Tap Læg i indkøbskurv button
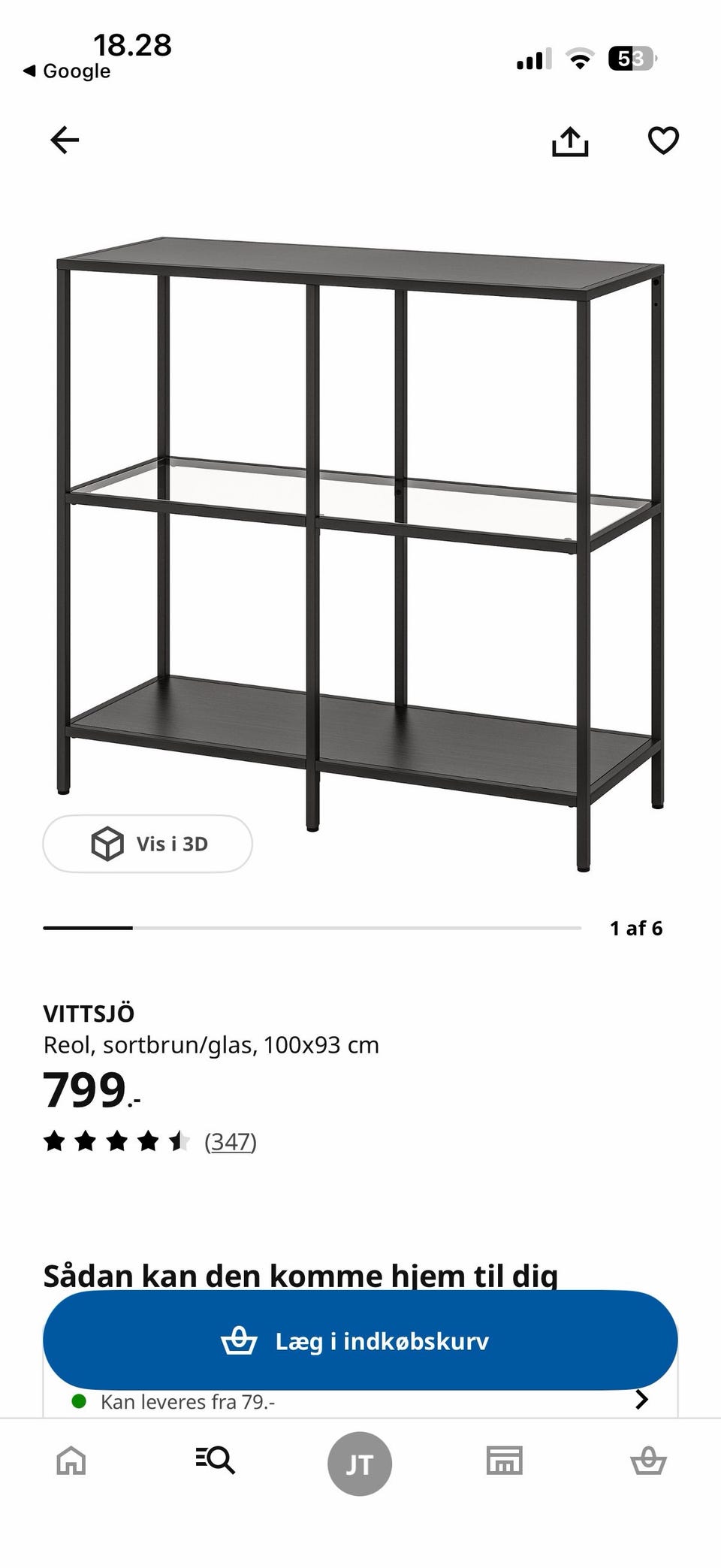This screenshot has height=1568, width=721. pyautogui.click(x=360, y=1341)
